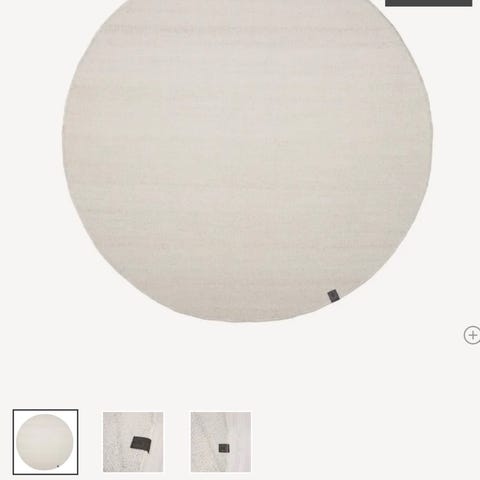Open the second thumbnail with large label close-up
This screenshot has height=480, width=480.
click(133, 442)
